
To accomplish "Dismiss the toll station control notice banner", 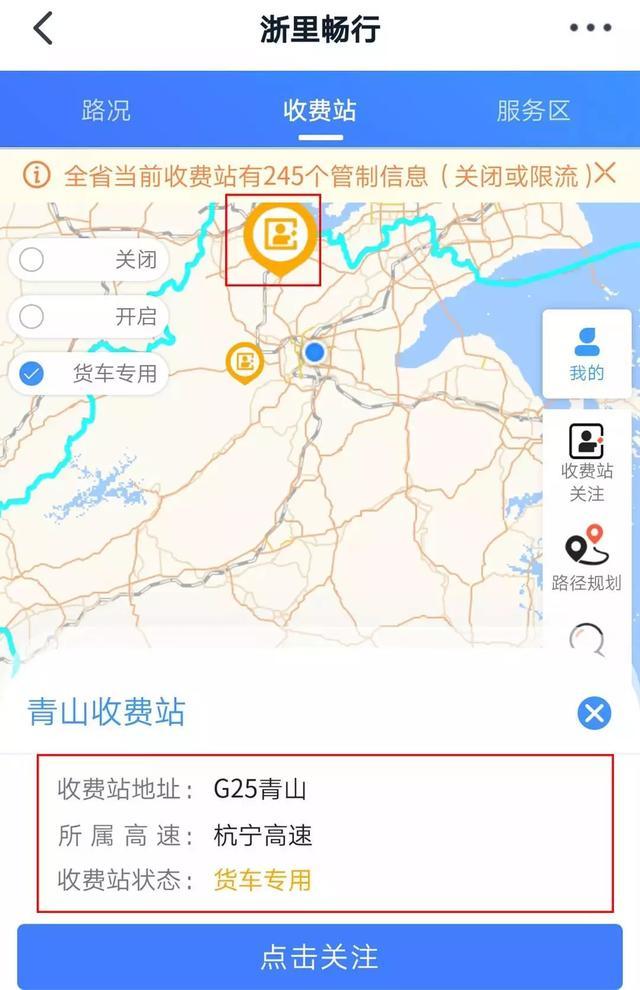I will [x=605, y=175].
